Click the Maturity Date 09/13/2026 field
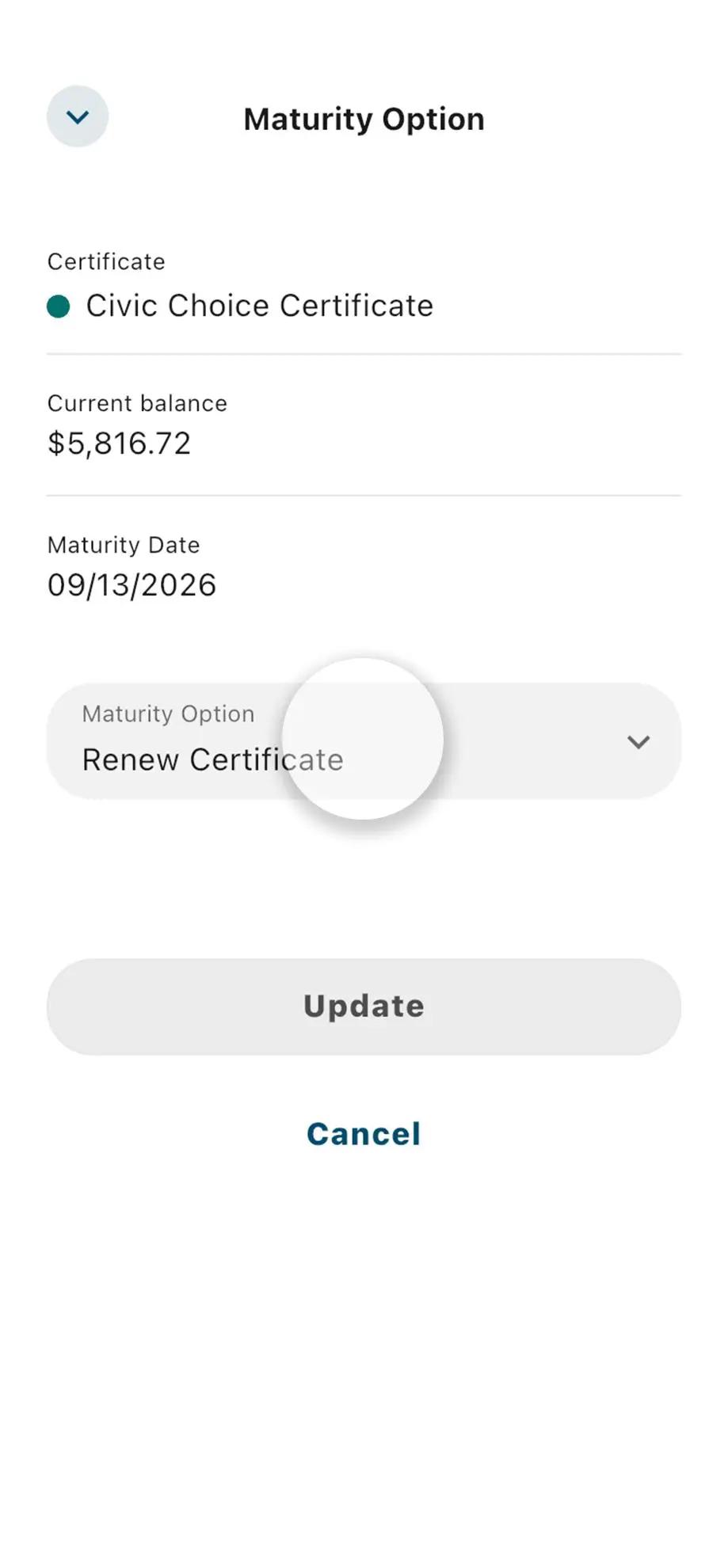 (131, 584)
